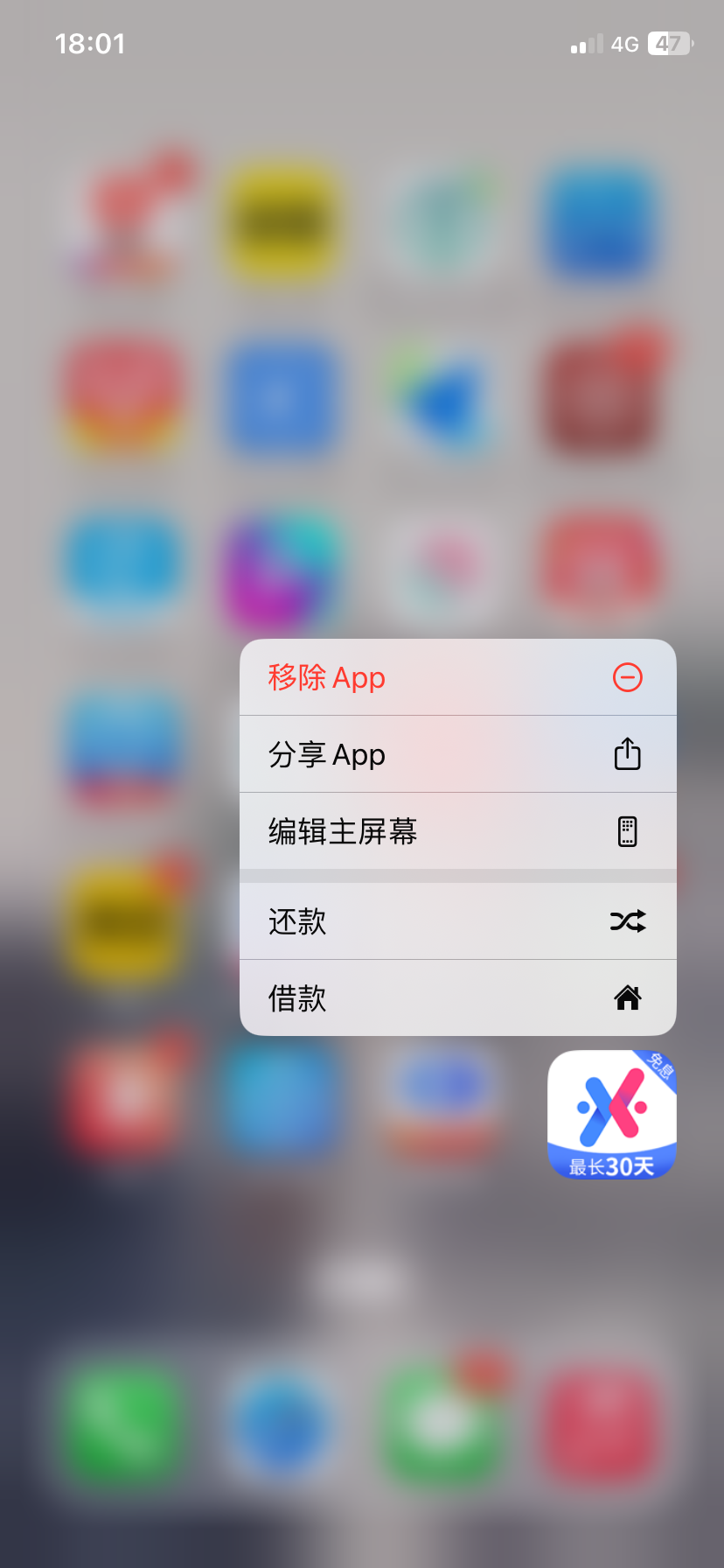The image size is (724, 1568).
Task: Open the 还款 quick action
Action: pos(457,921)
